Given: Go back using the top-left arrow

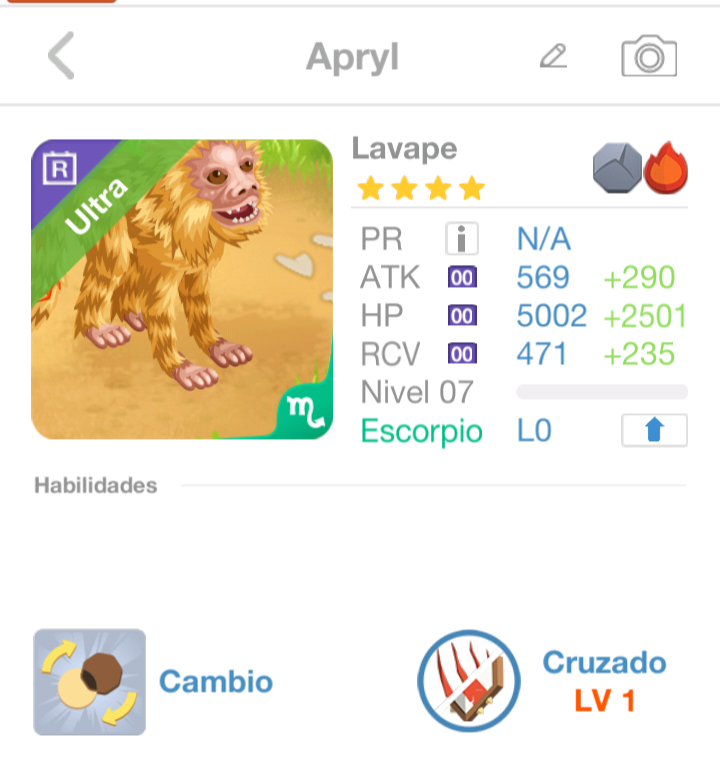Looking at the screenshot, I should click(62, 56).
